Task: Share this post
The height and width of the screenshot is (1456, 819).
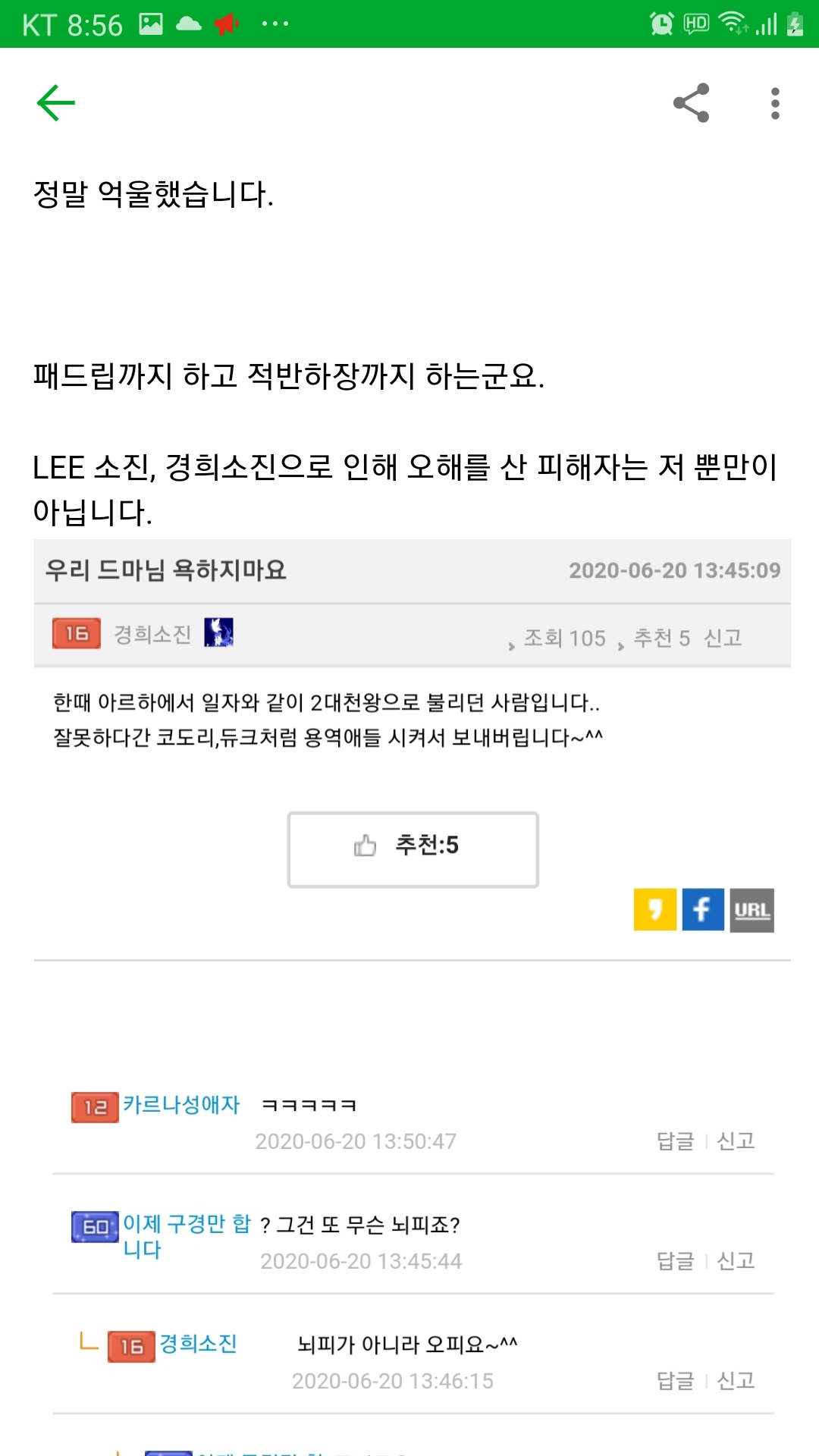Action: point(692,103)
